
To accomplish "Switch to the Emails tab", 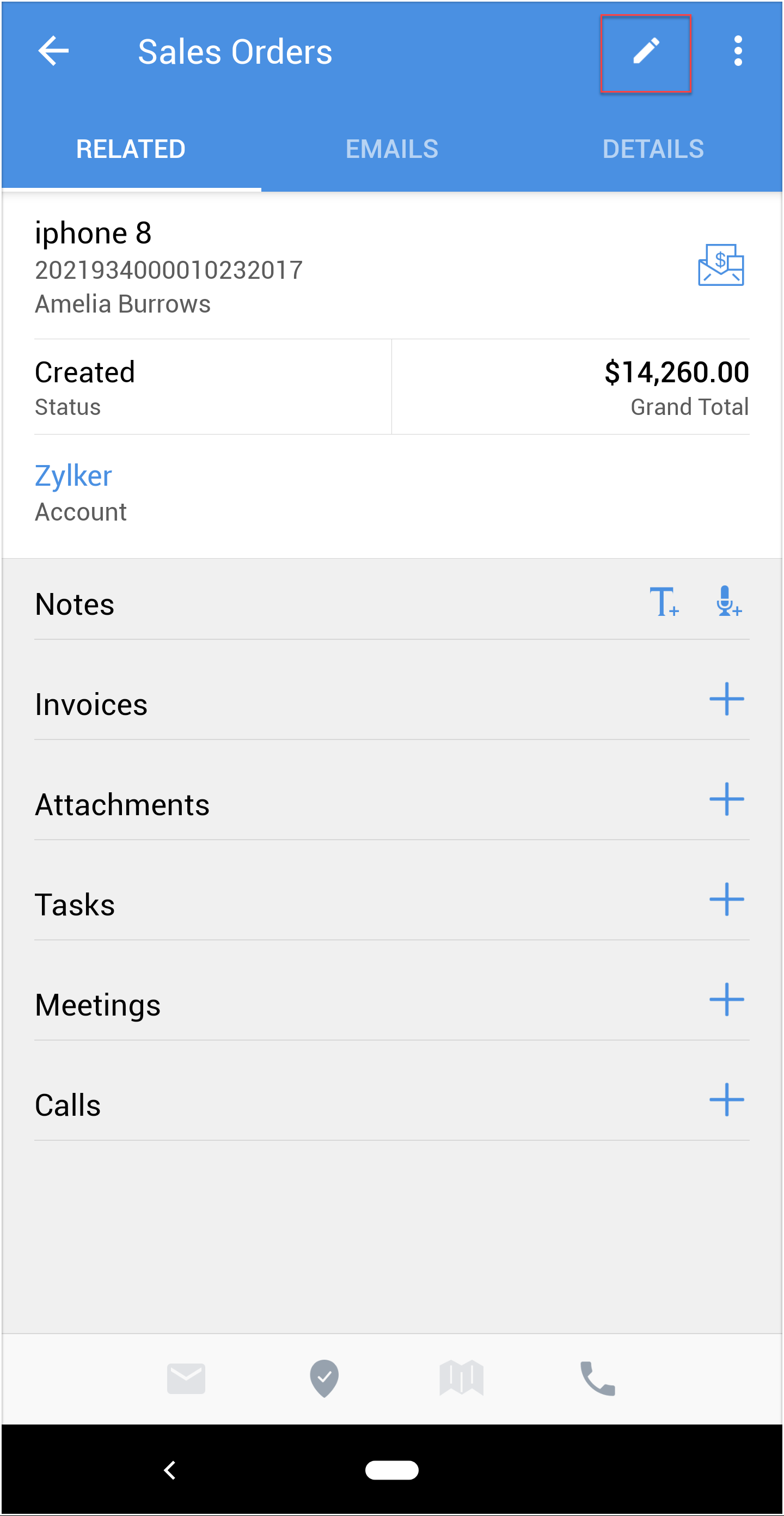I will click(392, 149).
